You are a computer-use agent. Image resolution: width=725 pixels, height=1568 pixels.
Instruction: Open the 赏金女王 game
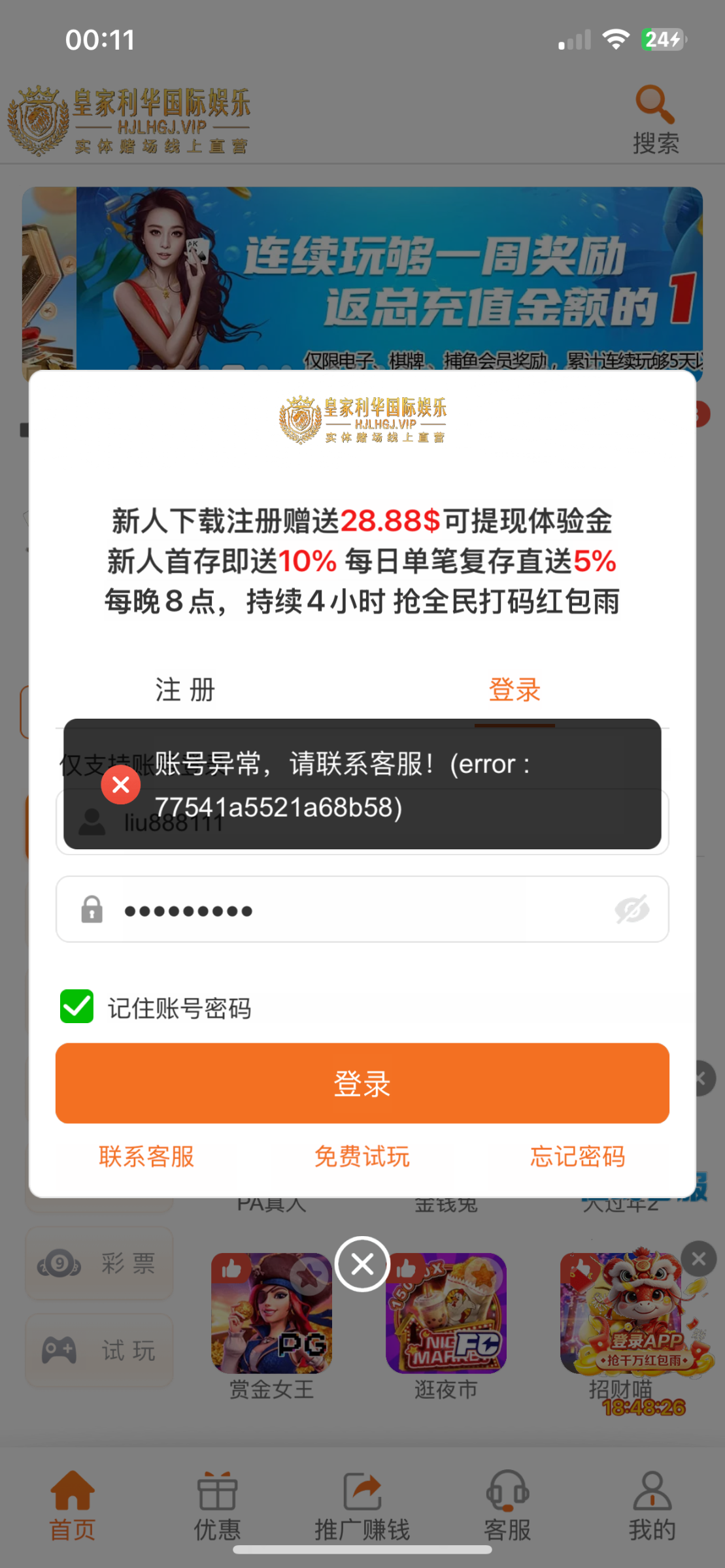[x=271, y=1313]
